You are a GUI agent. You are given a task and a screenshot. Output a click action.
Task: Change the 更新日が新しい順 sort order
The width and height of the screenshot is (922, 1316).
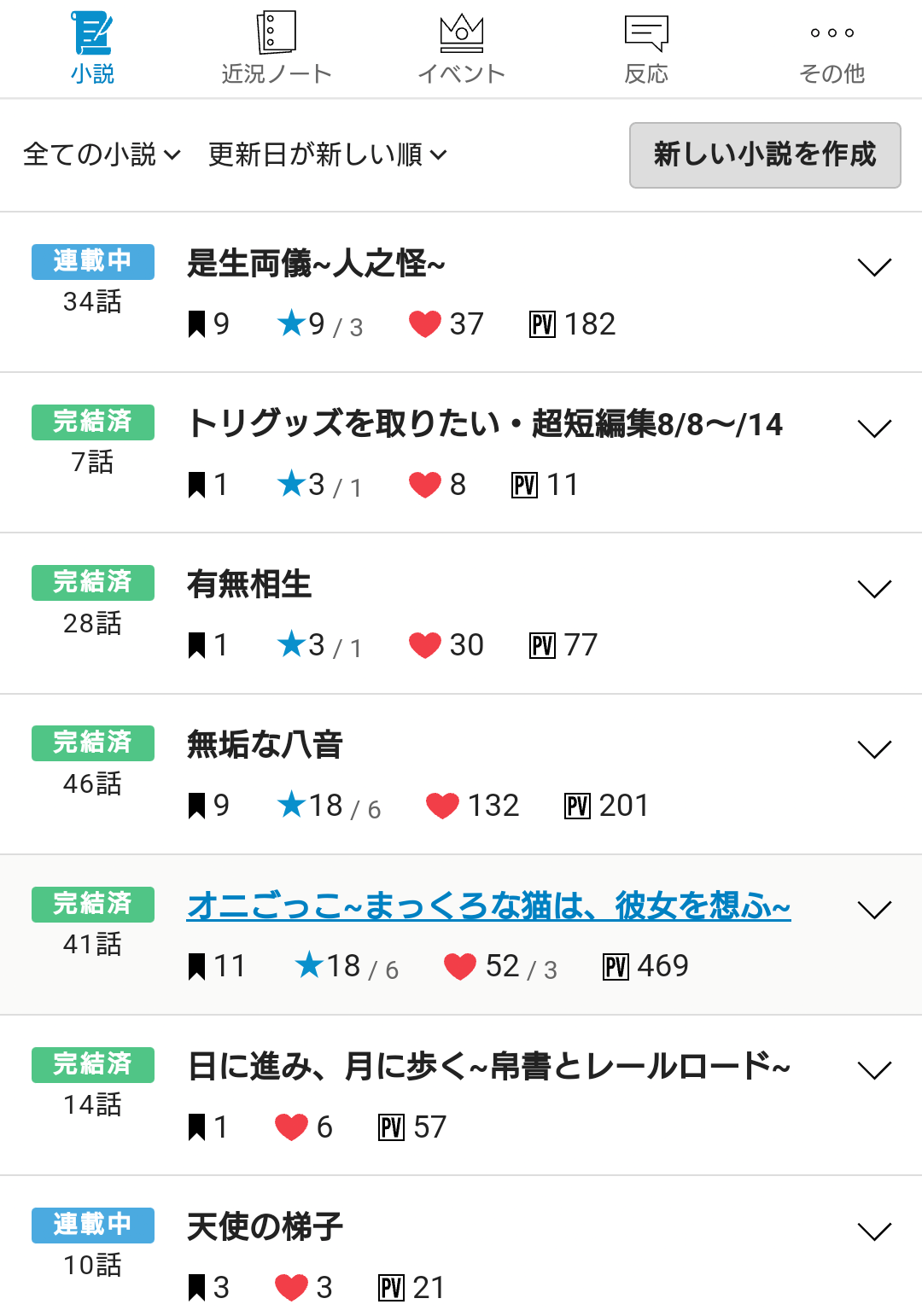[328, 154]
